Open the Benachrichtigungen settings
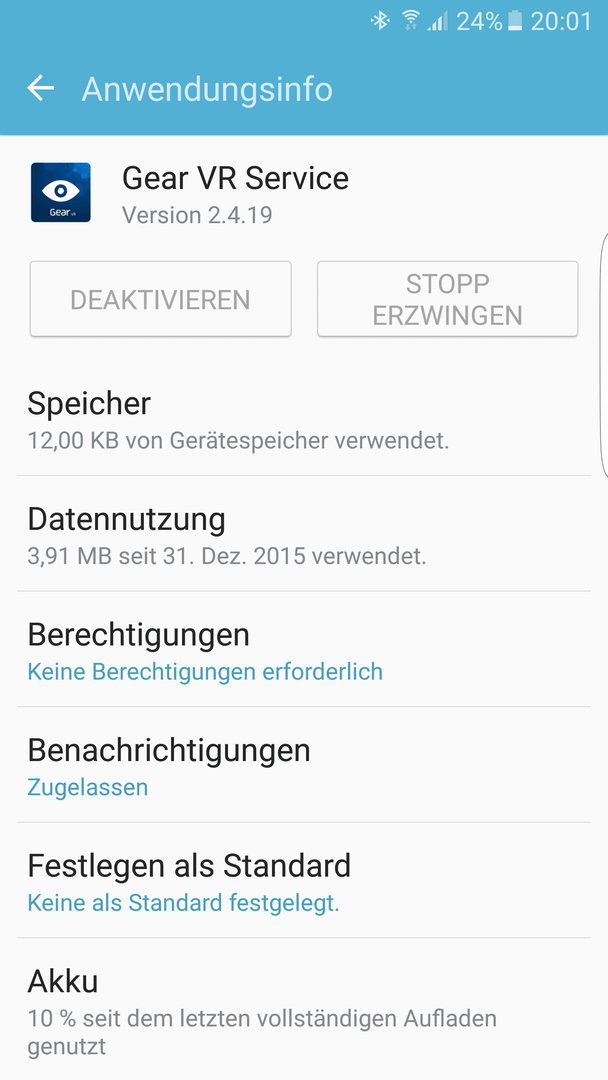This screenshot has width=608, height=1080. tap(304, 765)
